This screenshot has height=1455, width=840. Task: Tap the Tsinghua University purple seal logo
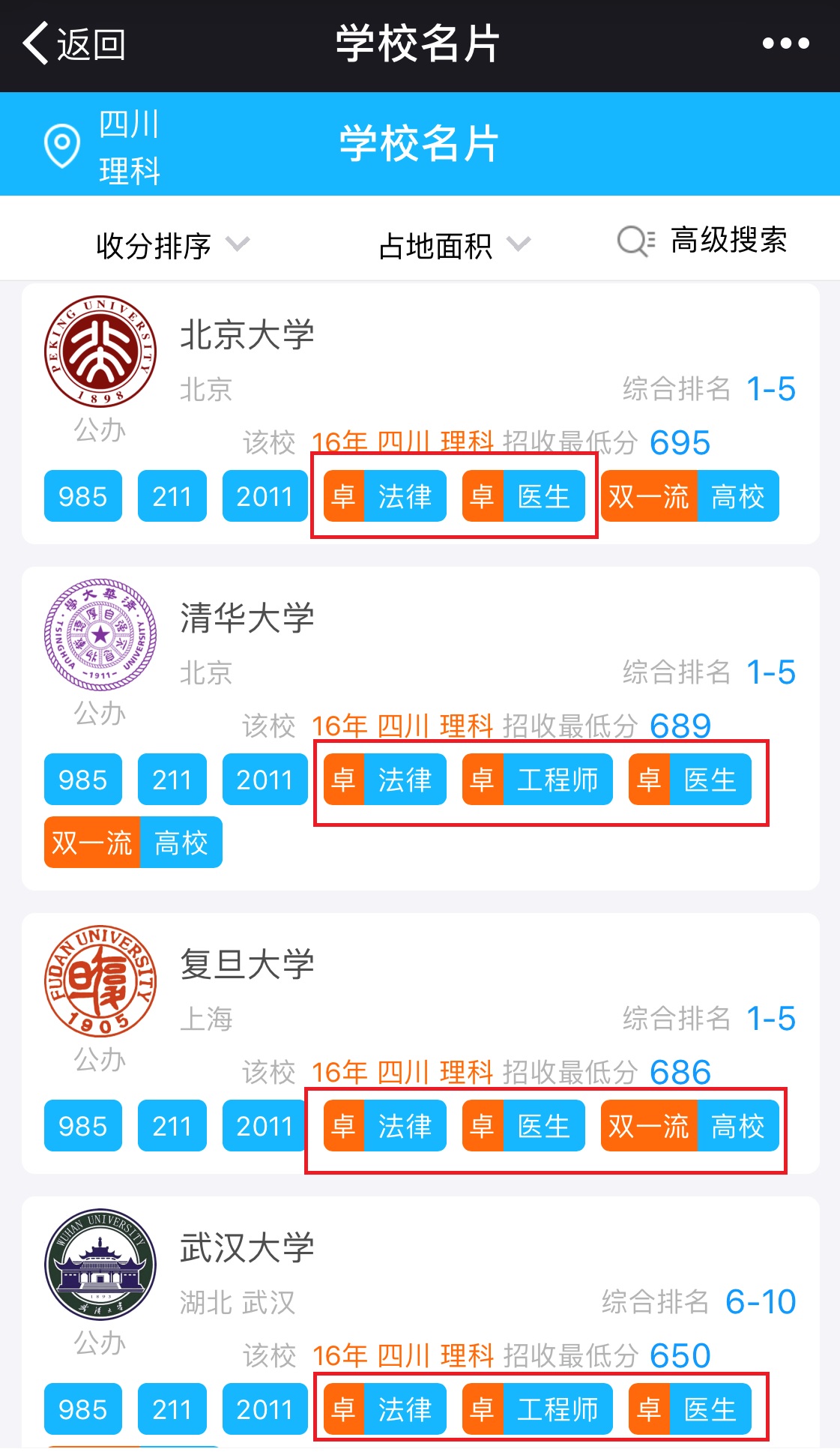(x=100, y=634)
